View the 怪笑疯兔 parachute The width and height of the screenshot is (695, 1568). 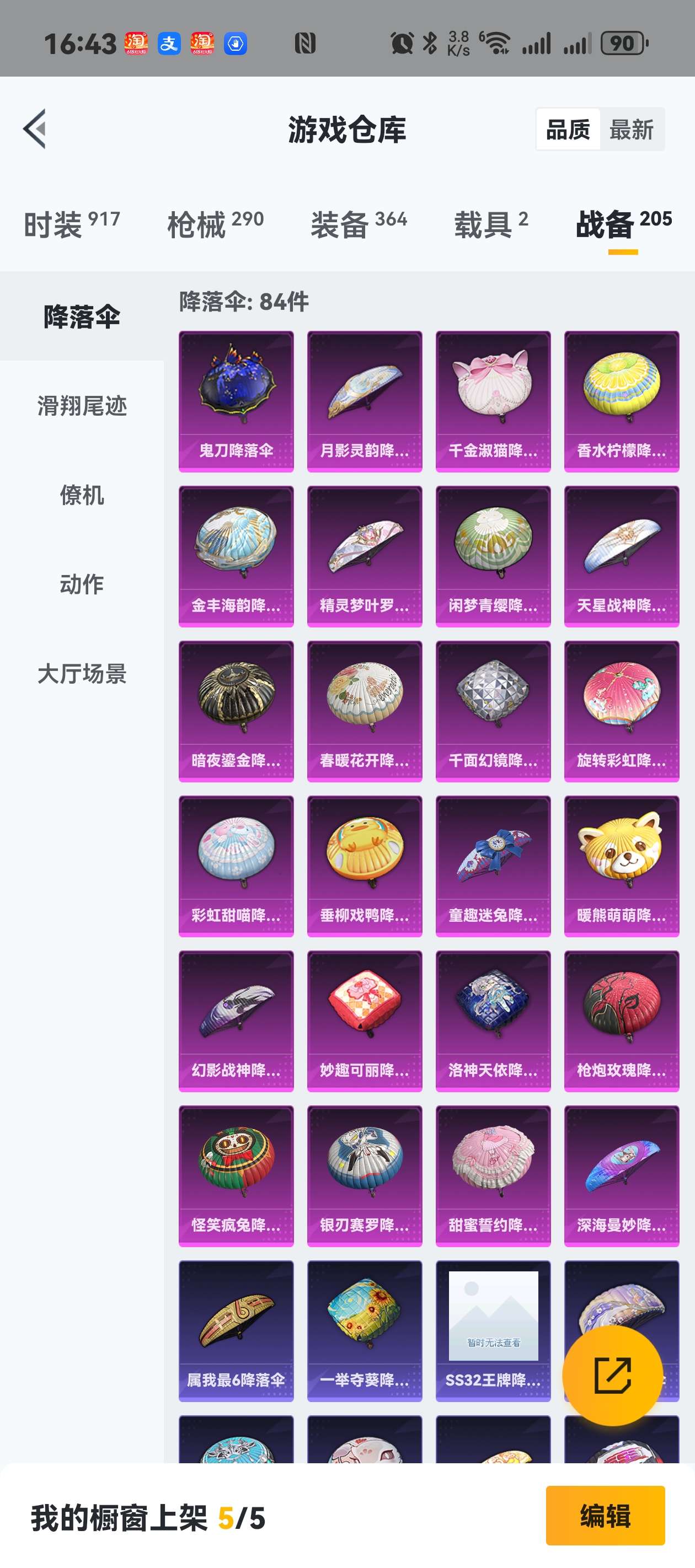coord(236,1175)
